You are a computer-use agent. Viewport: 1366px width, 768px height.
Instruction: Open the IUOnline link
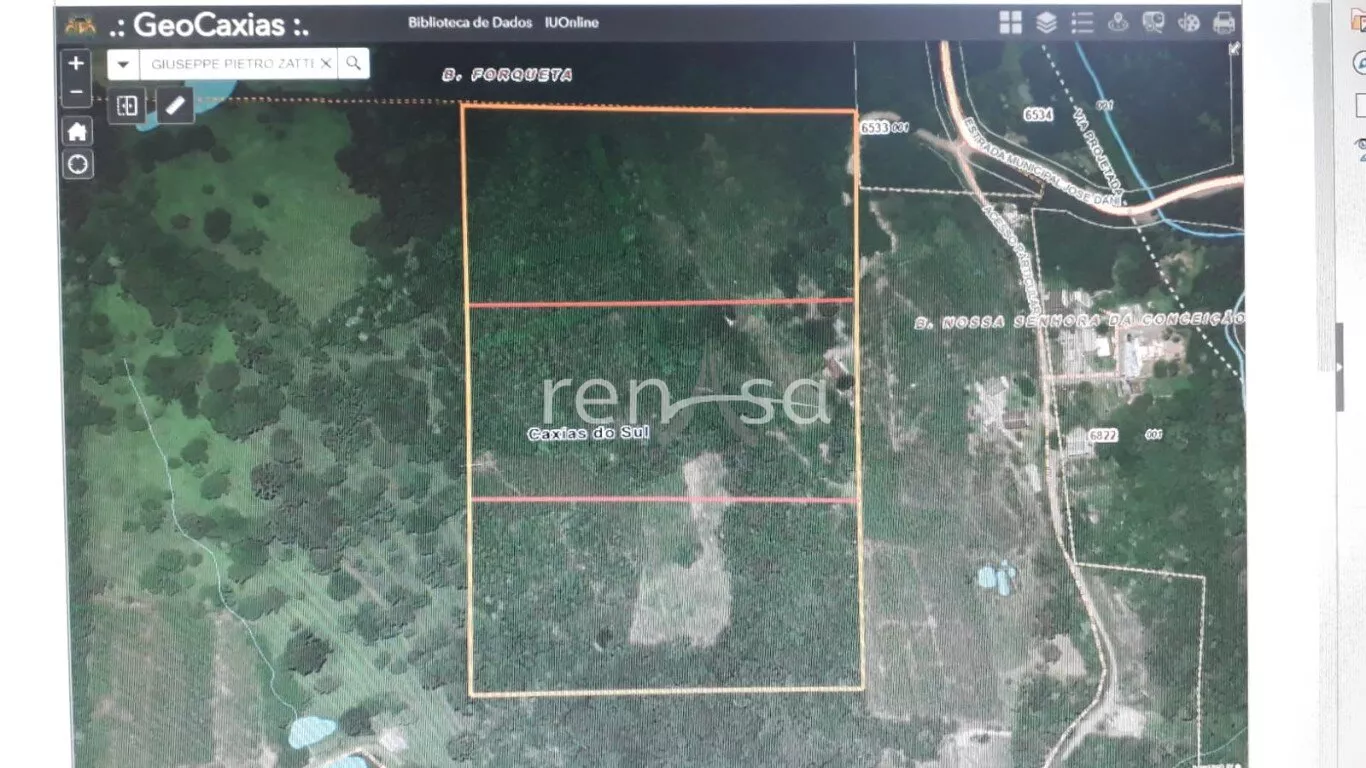(x=572, y=22)
